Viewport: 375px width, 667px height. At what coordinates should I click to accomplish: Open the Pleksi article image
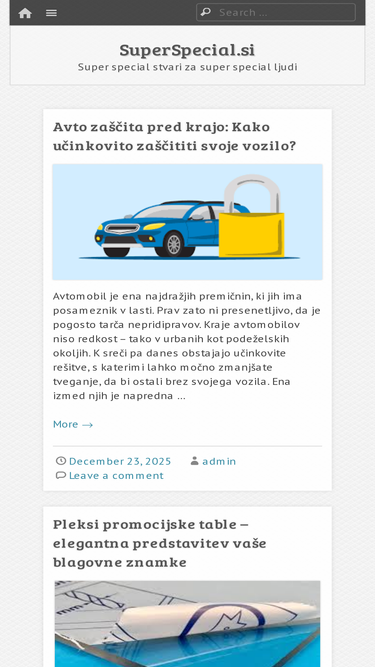188,624
